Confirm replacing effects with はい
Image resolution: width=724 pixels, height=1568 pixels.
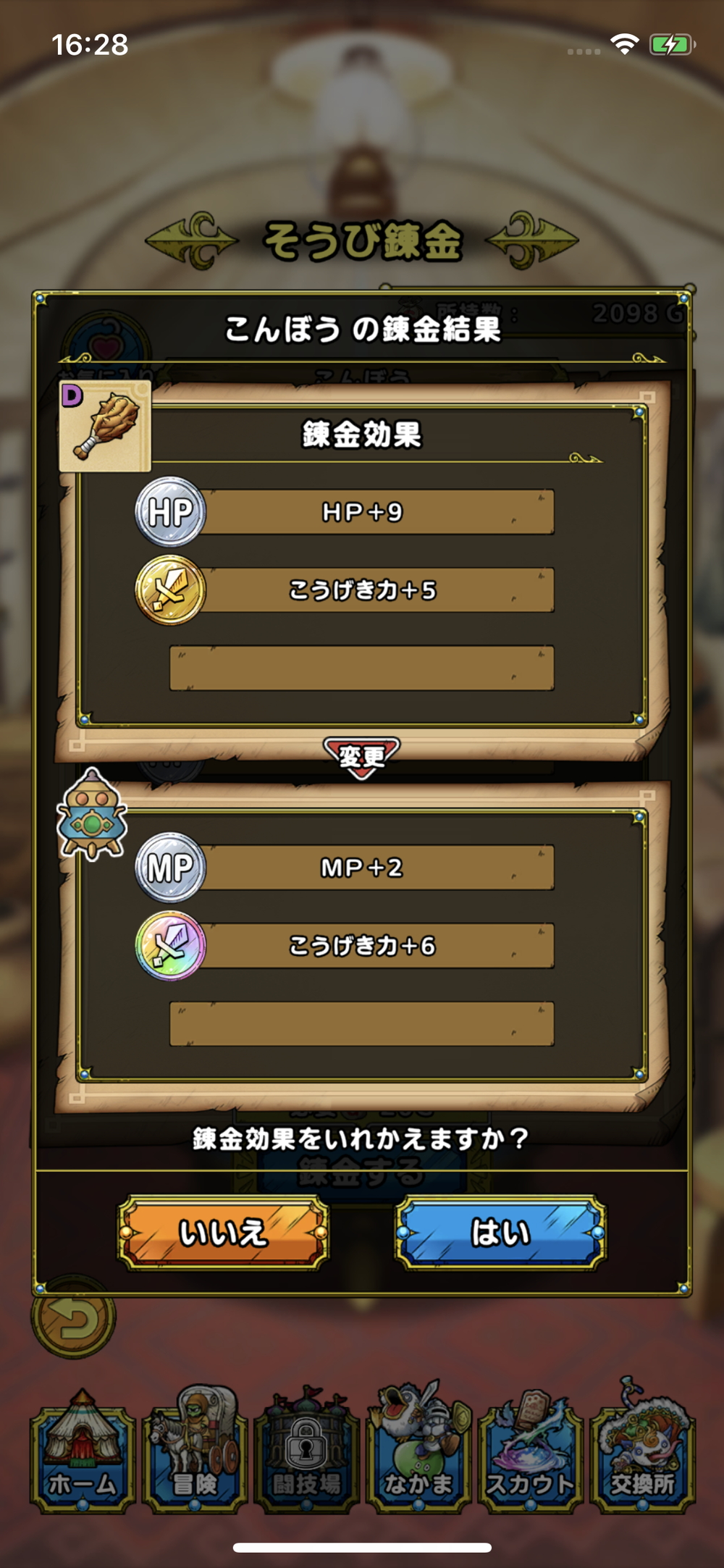[500, 1233]
